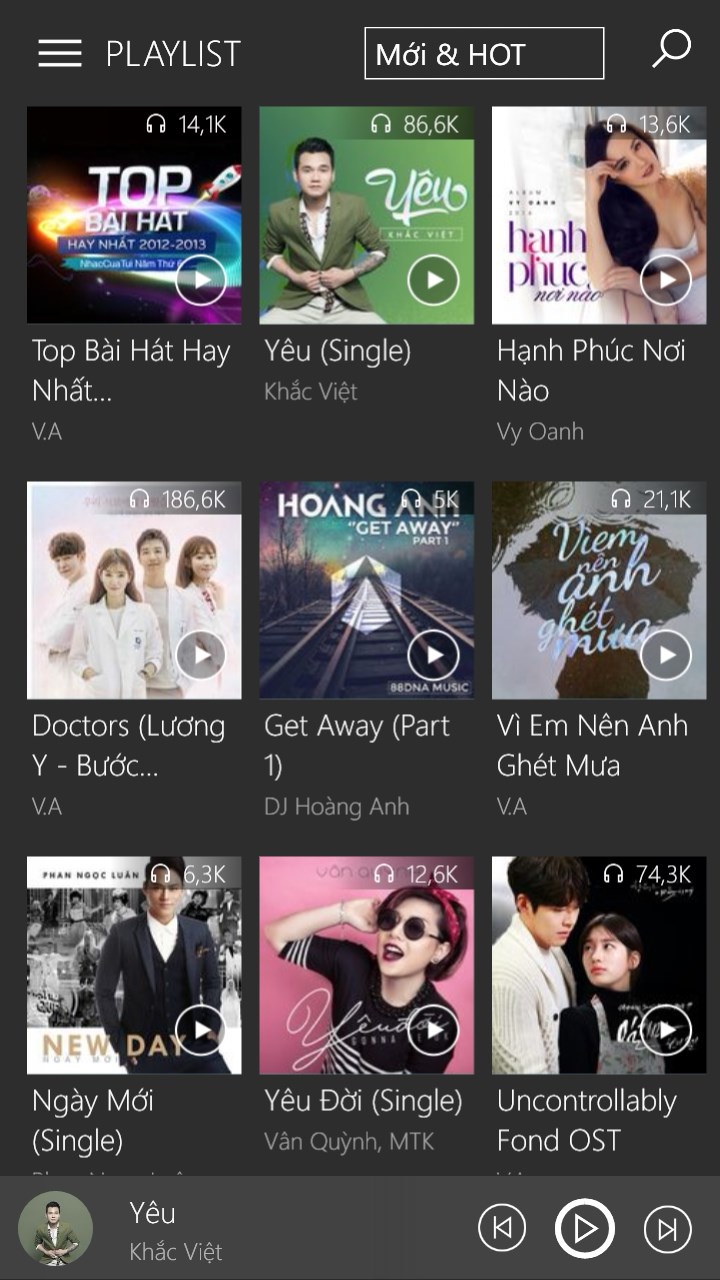Open Vì Em Nên Anh Ghét Mưa

[x=598, y=590]
